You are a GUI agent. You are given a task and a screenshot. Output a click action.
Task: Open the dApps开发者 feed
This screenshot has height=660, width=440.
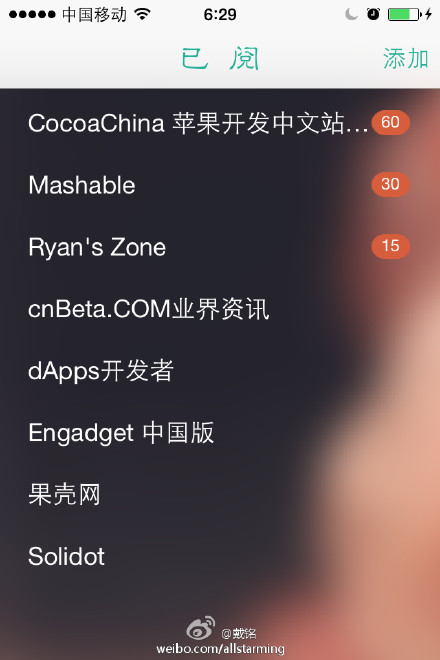220,370
